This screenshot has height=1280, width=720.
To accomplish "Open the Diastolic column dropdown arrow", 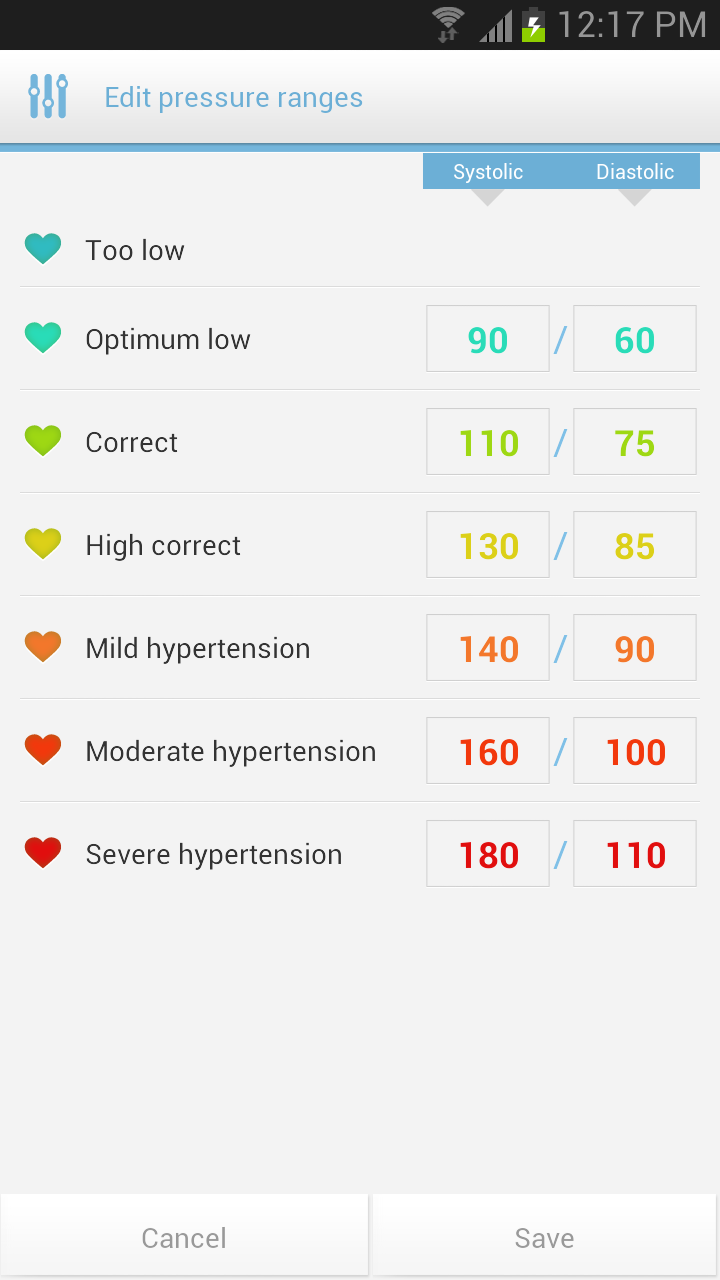I will [634, 197].
